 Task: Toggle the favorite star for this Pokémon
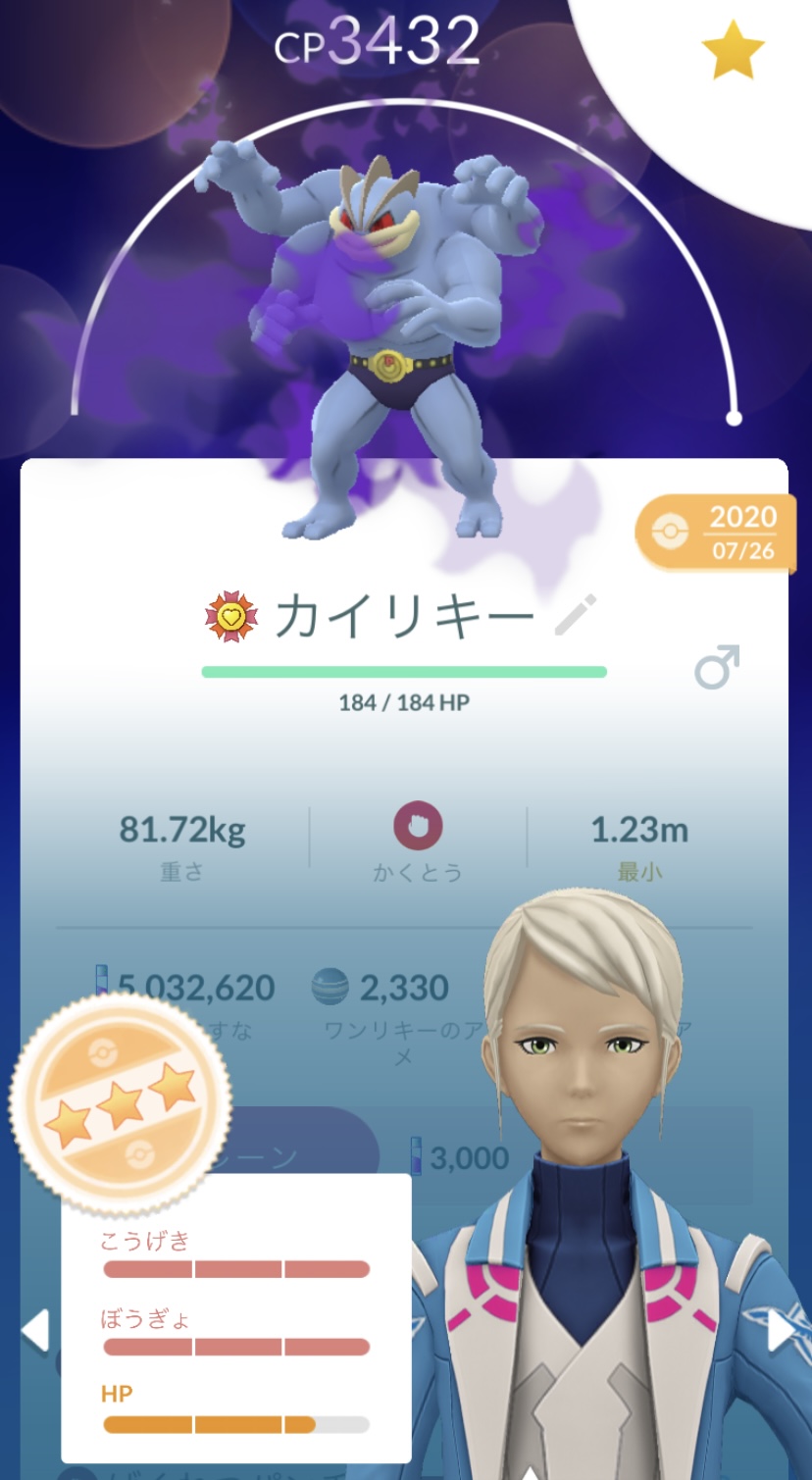click(x=733, y=54)
